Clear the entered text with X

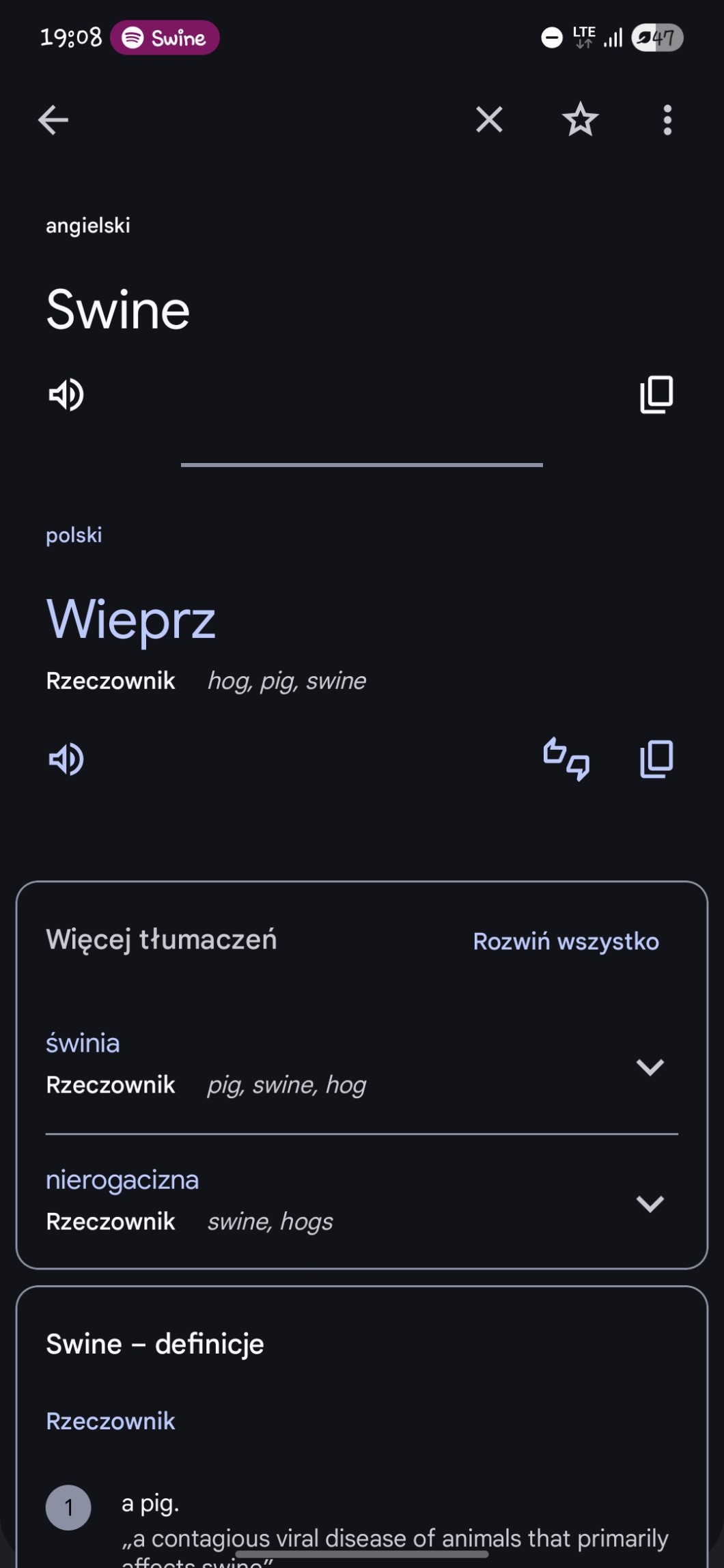coord(489,120)
